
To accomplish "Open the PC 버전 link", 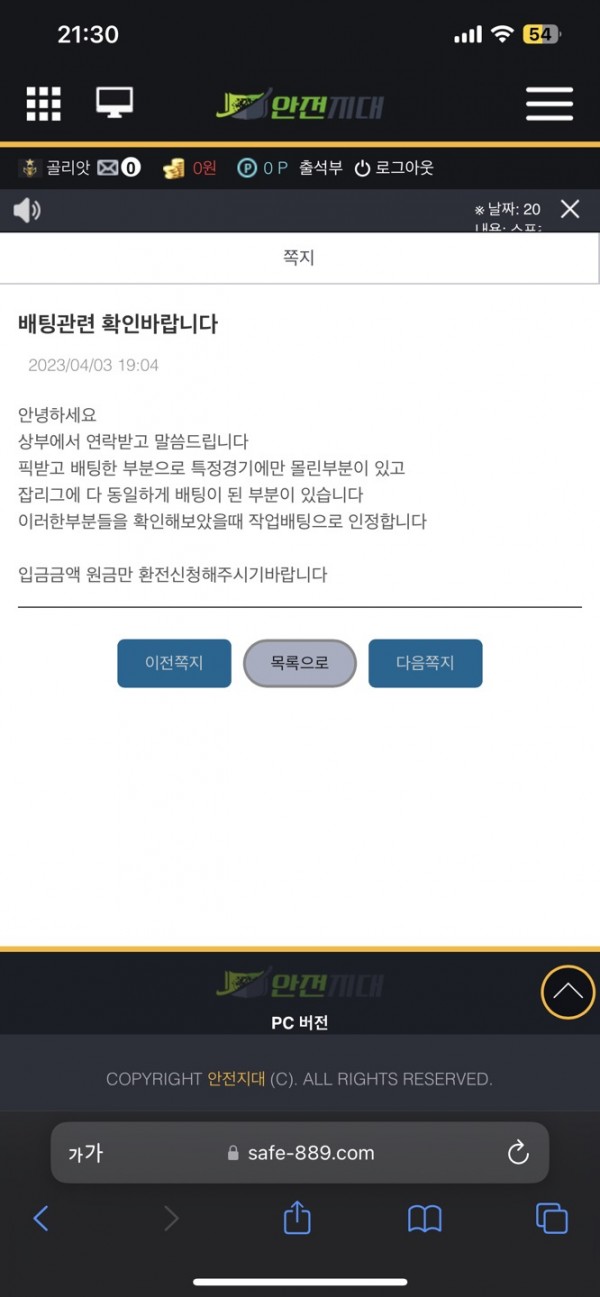I will [300, 1023].
